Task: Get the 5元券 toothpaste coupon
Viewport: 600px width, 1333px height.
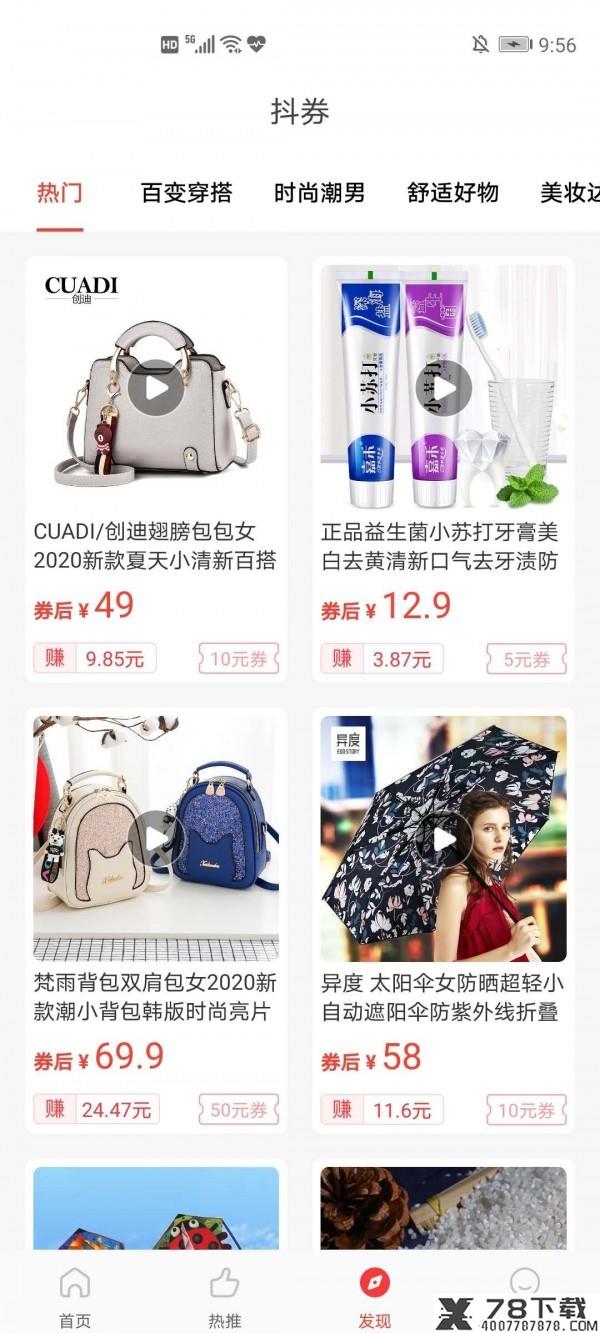Action: pyautogui.click(x=526, y=659)
